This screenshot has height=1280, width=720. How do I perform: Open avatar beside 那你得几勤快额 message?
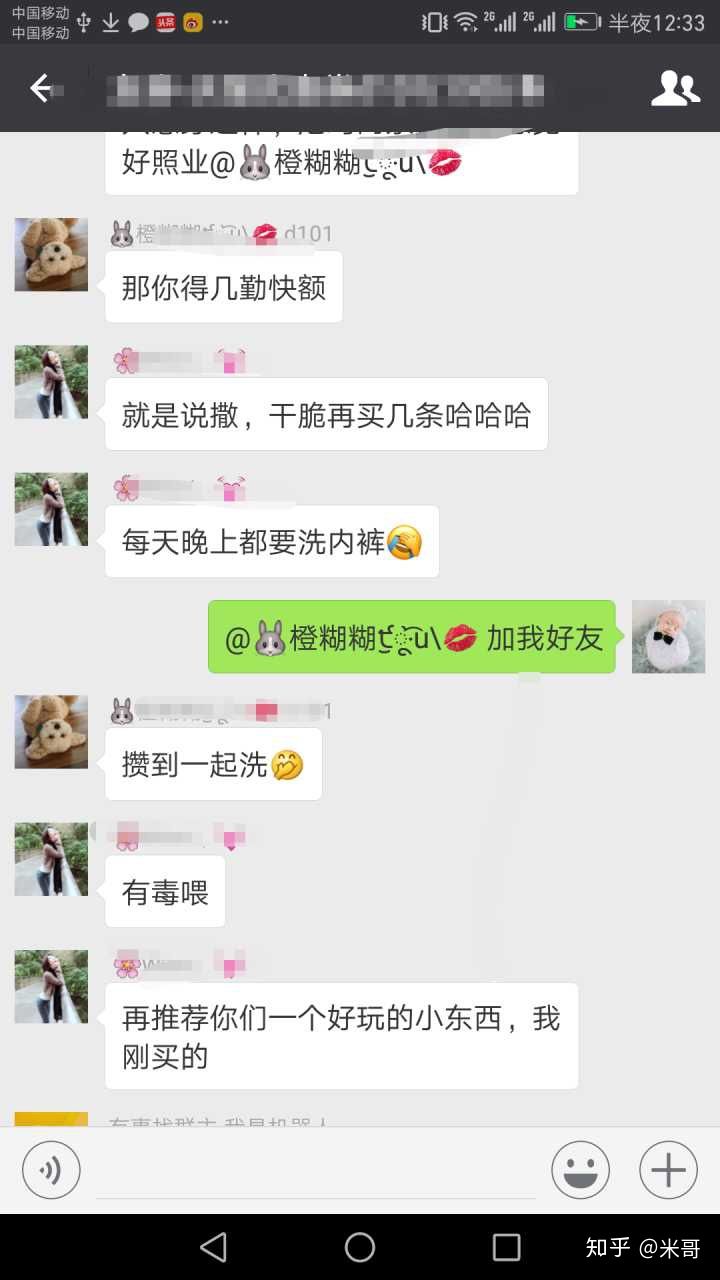click(x=51, y=255)
